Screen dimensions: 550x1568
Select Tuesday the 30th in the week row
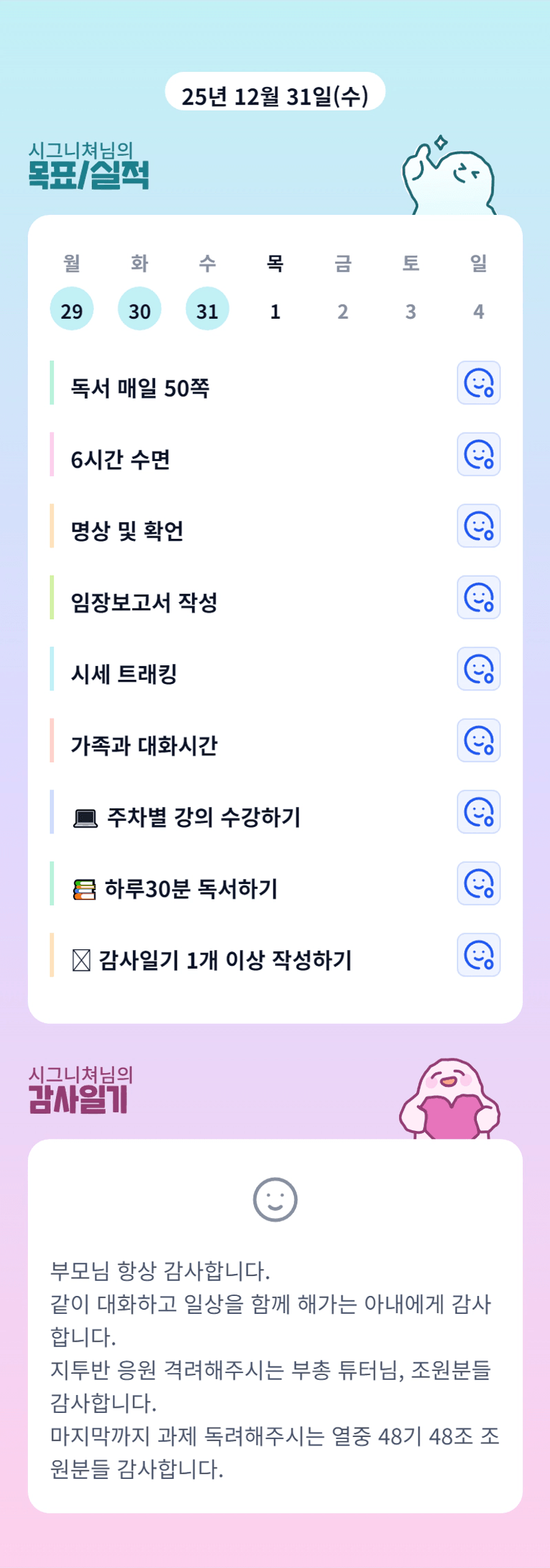(140, 309)
